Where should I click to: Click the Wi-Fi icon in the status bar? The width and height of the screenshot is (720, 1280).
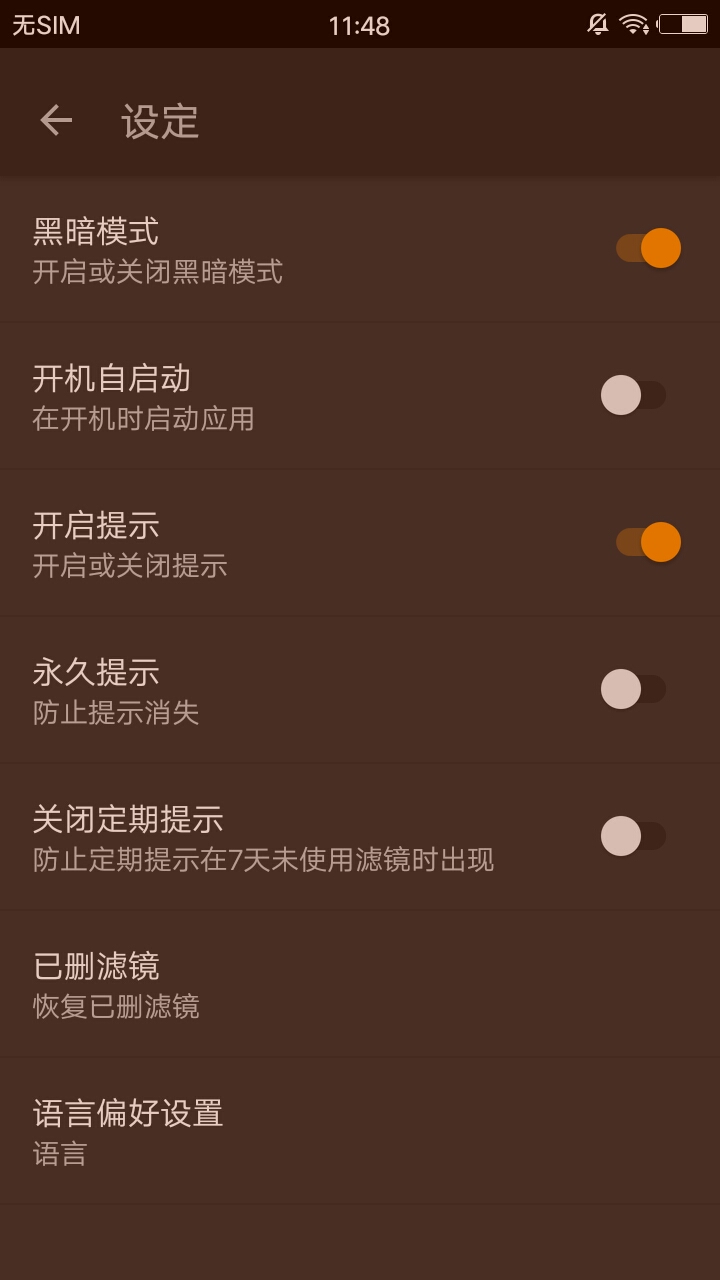pos(632,23)
